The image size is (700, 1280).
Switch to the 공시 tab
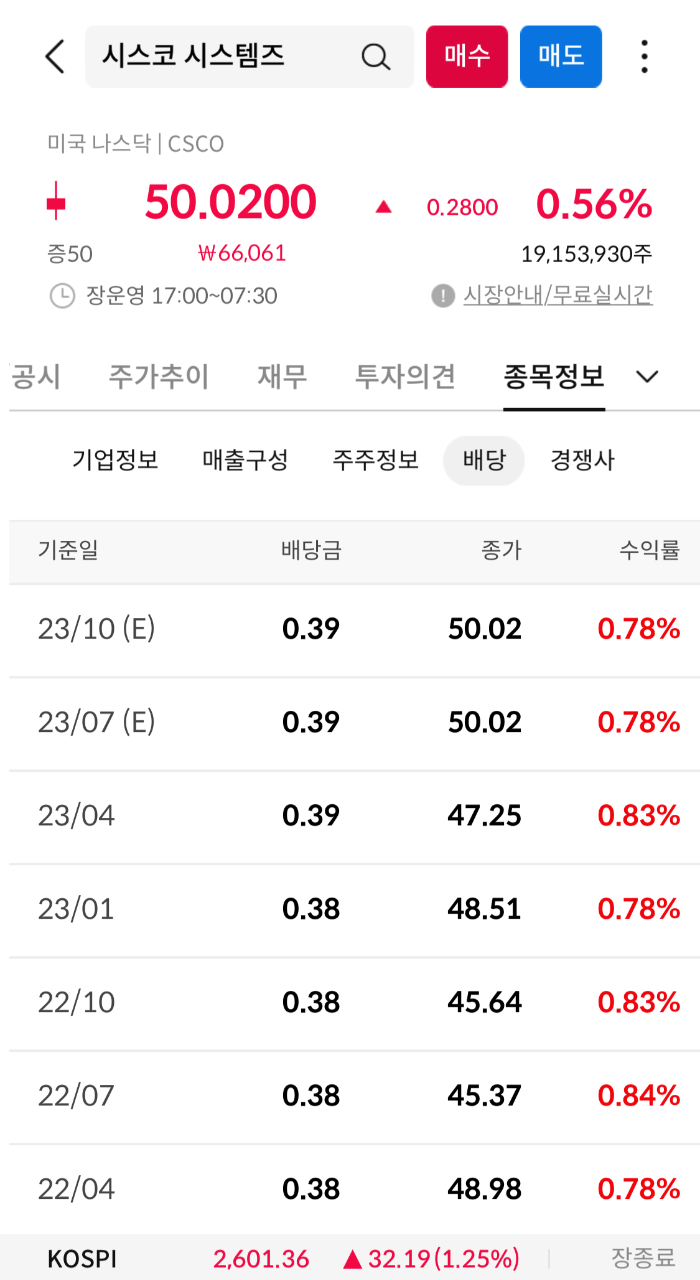[36, 377]
